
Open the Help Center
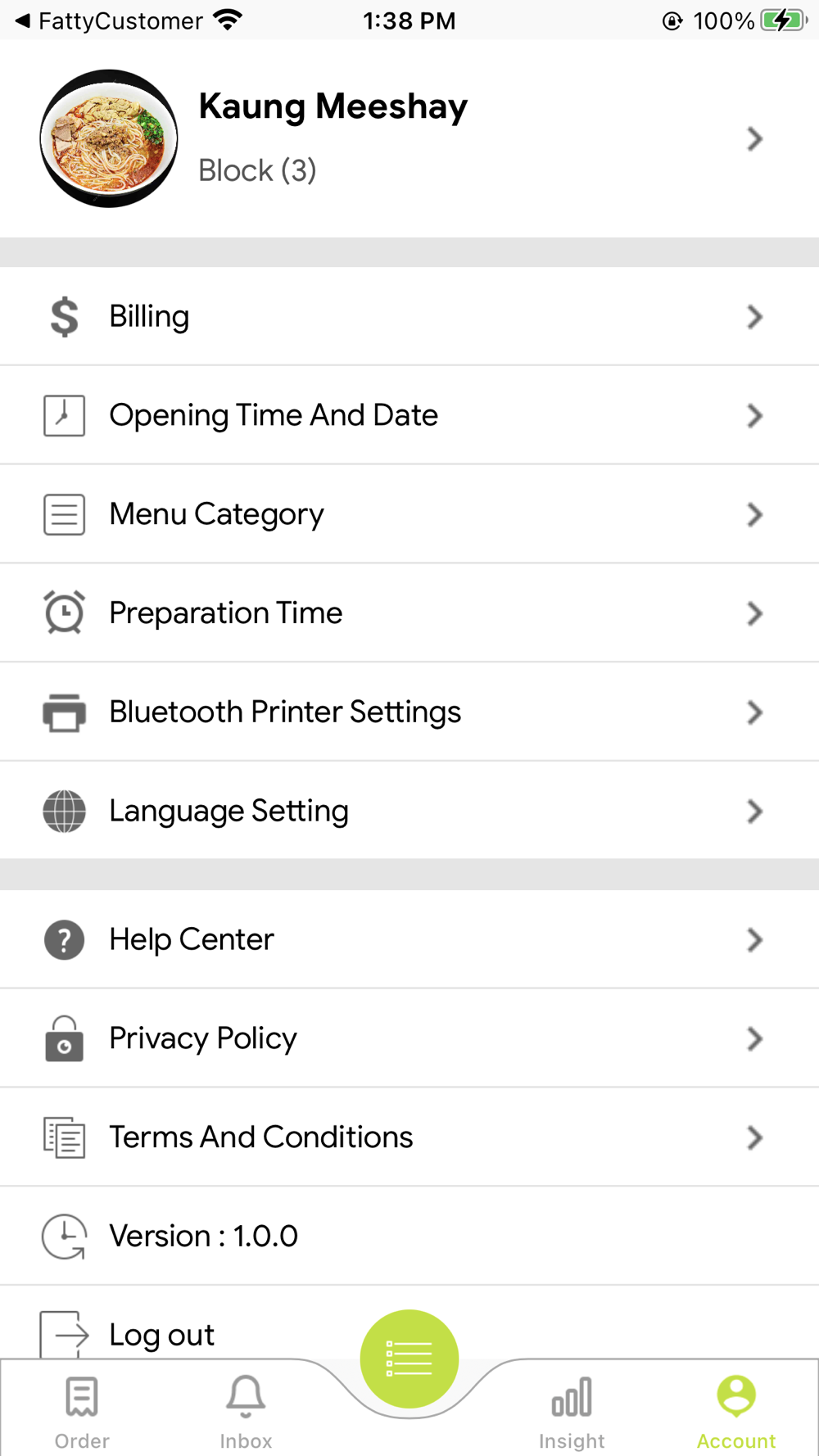coord(409,939)
